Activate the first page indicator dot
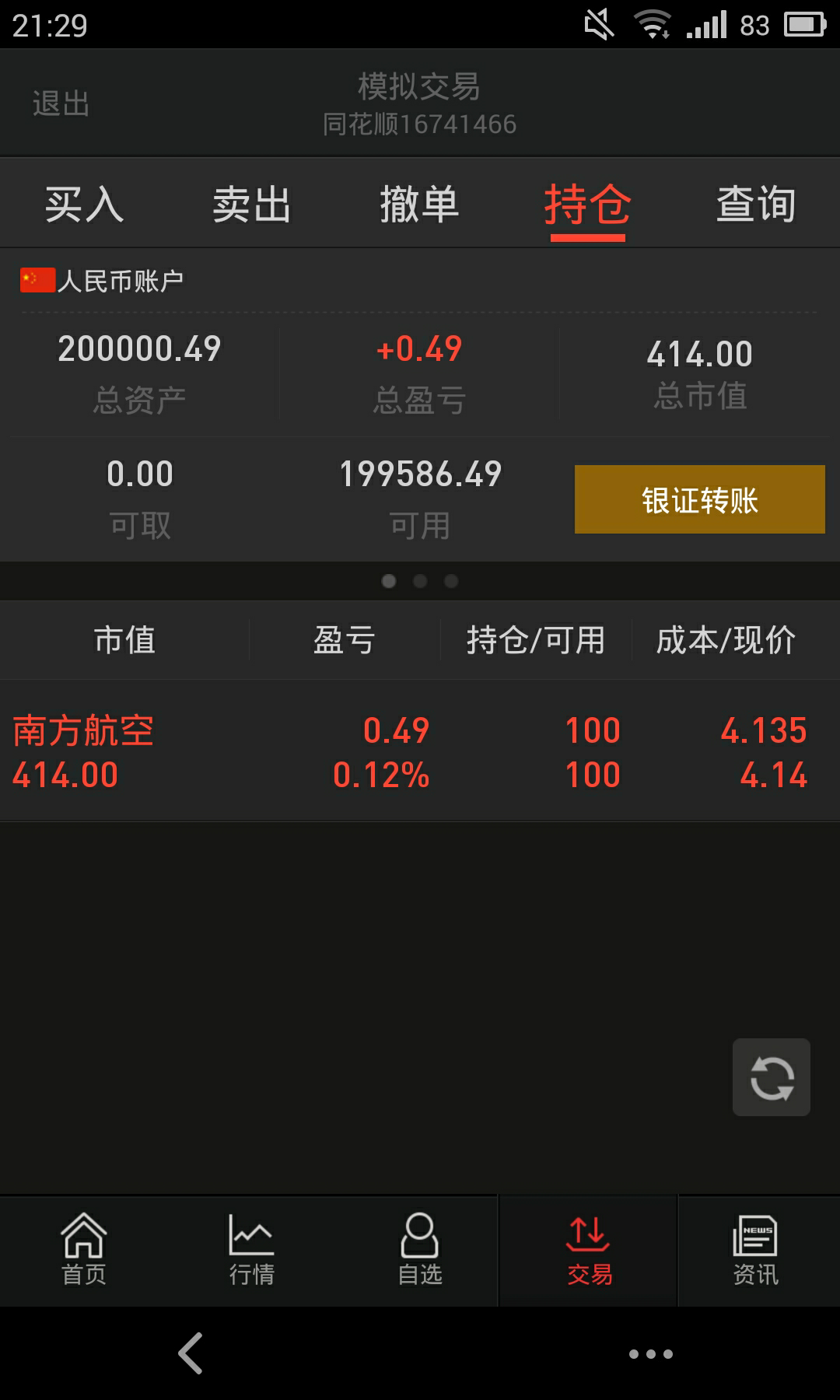Image resolution: width=840 pixels, height=1400 pixels. click(x=389, y=581)
